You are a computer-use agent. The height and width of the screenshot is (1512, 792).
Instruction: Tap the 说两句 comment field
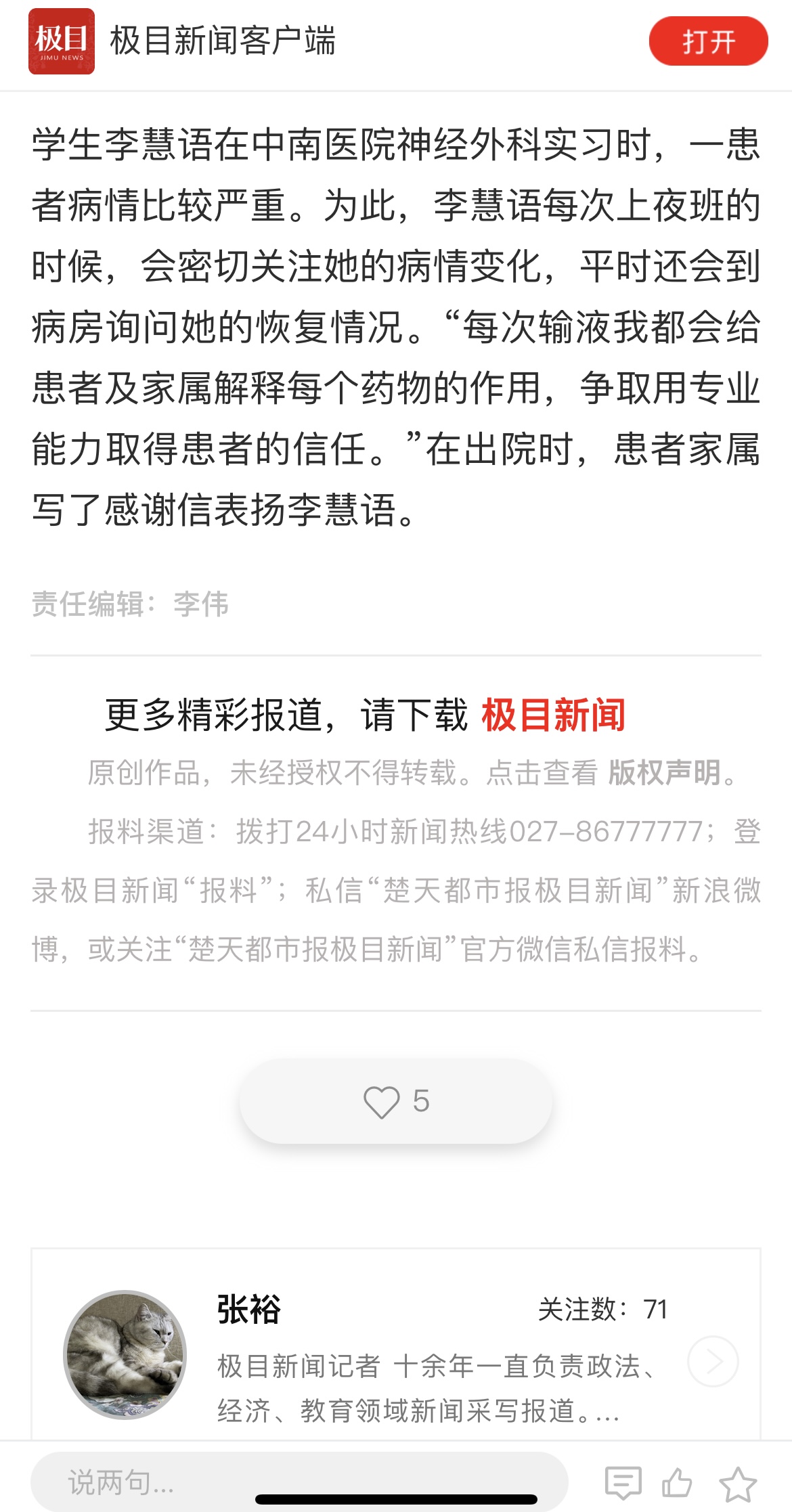(298, 1482)
